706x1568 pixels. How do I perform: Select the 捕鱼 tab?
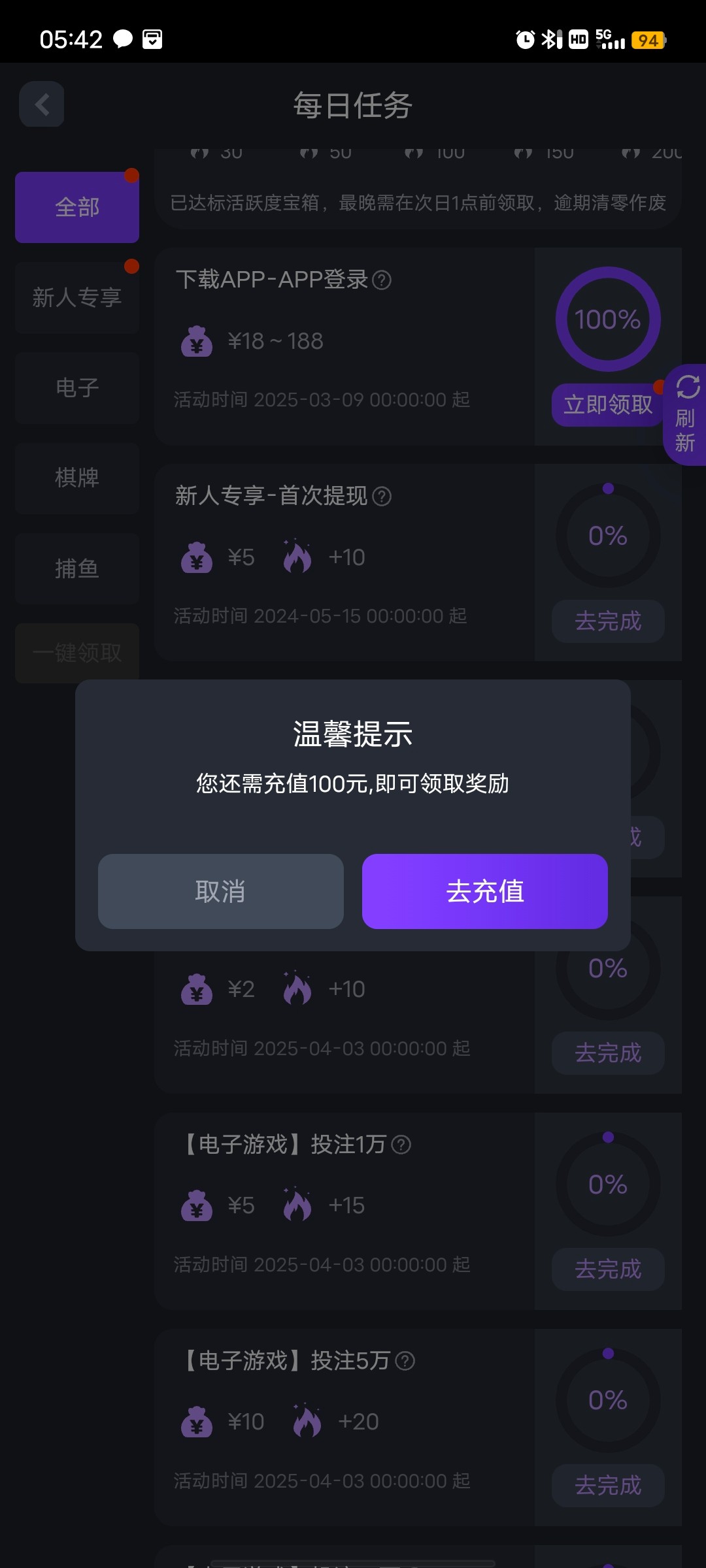tap(77, 568)
